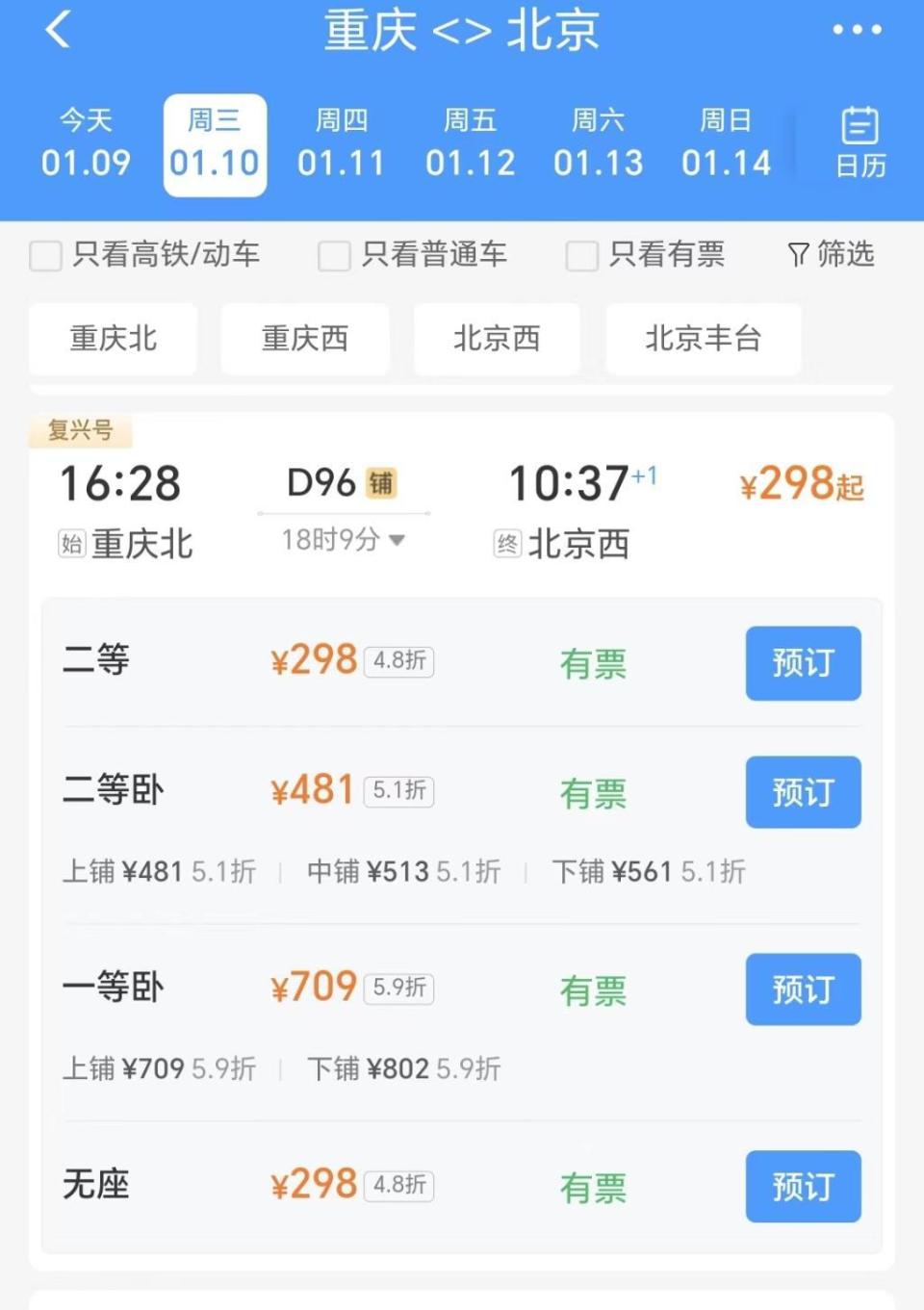Enable the 只看高铁/动车 checkbox
924x1310 pixels.
click(45, 255)
